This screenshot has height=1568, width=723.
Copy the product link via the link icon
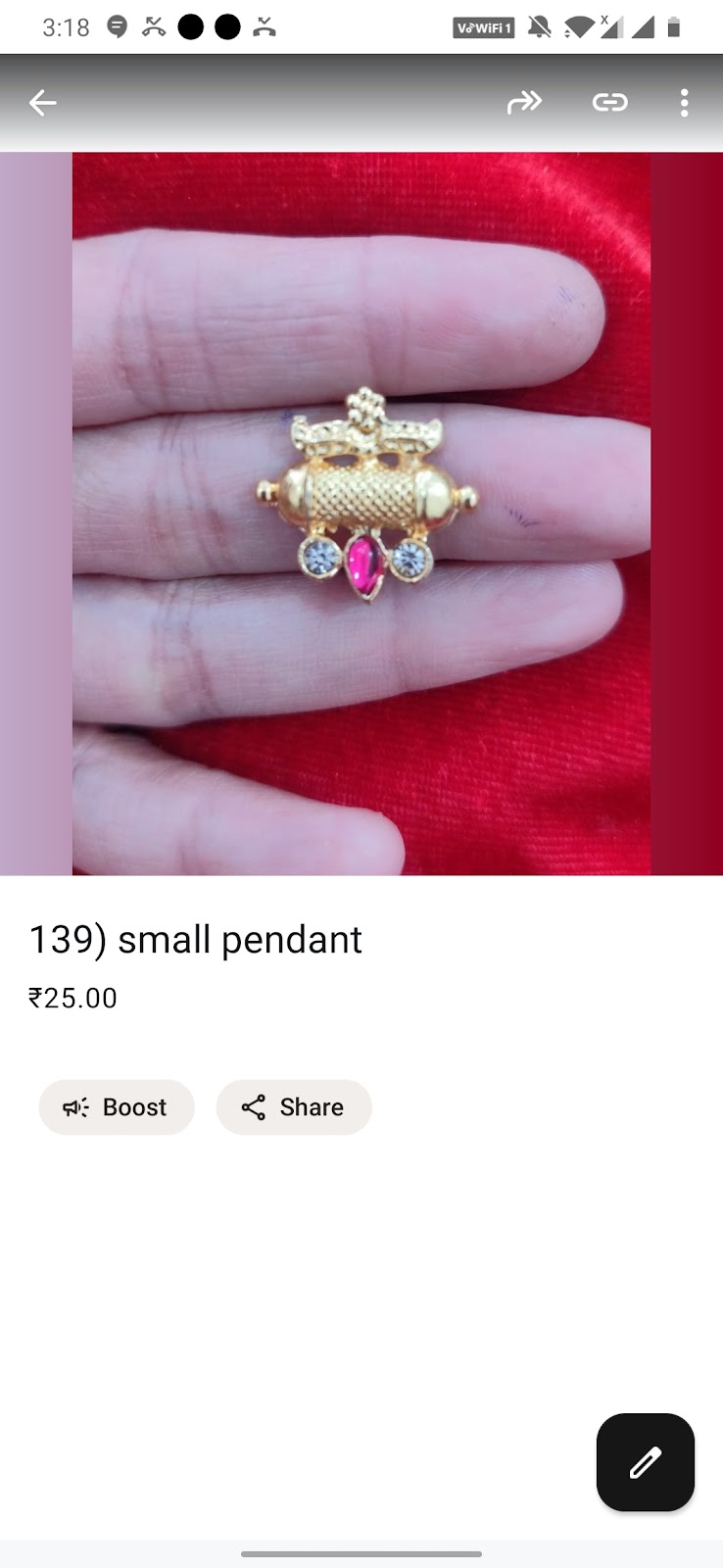[x=609, y=102]
